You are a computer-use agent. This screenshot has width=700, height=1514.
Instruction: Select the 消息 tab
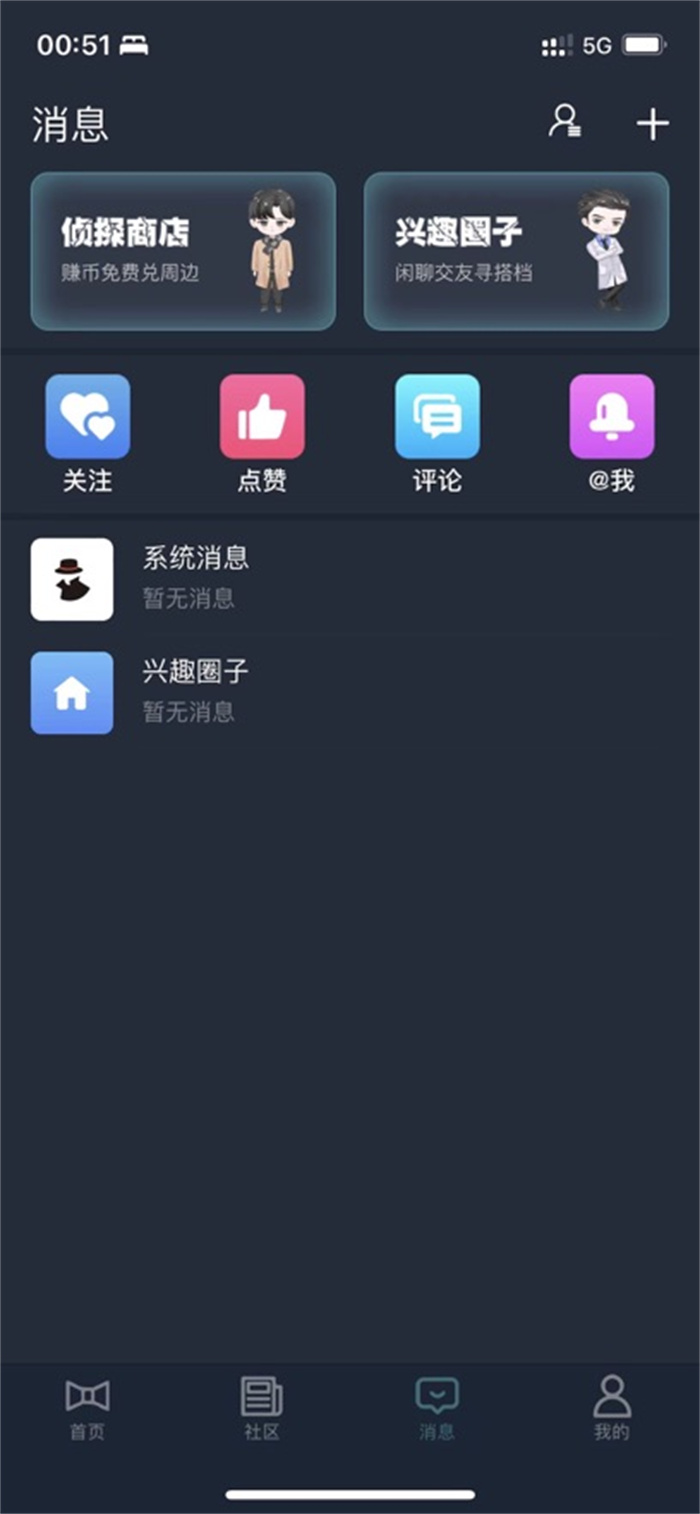437,1407
